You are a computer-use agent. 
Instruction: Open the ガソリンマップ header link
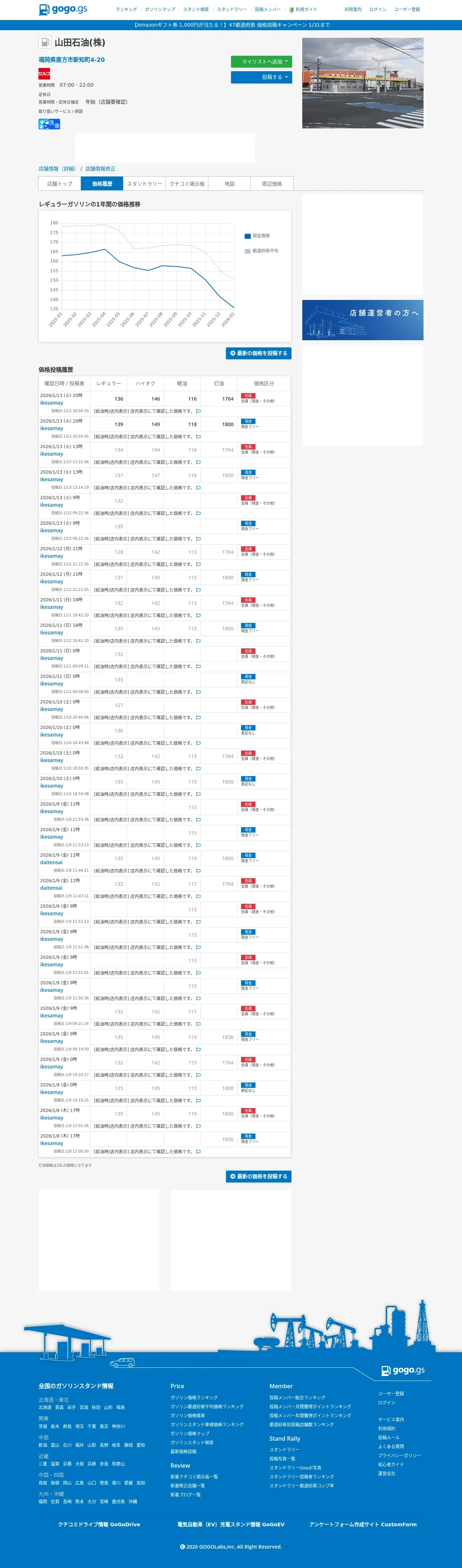(x=159, y=10)
